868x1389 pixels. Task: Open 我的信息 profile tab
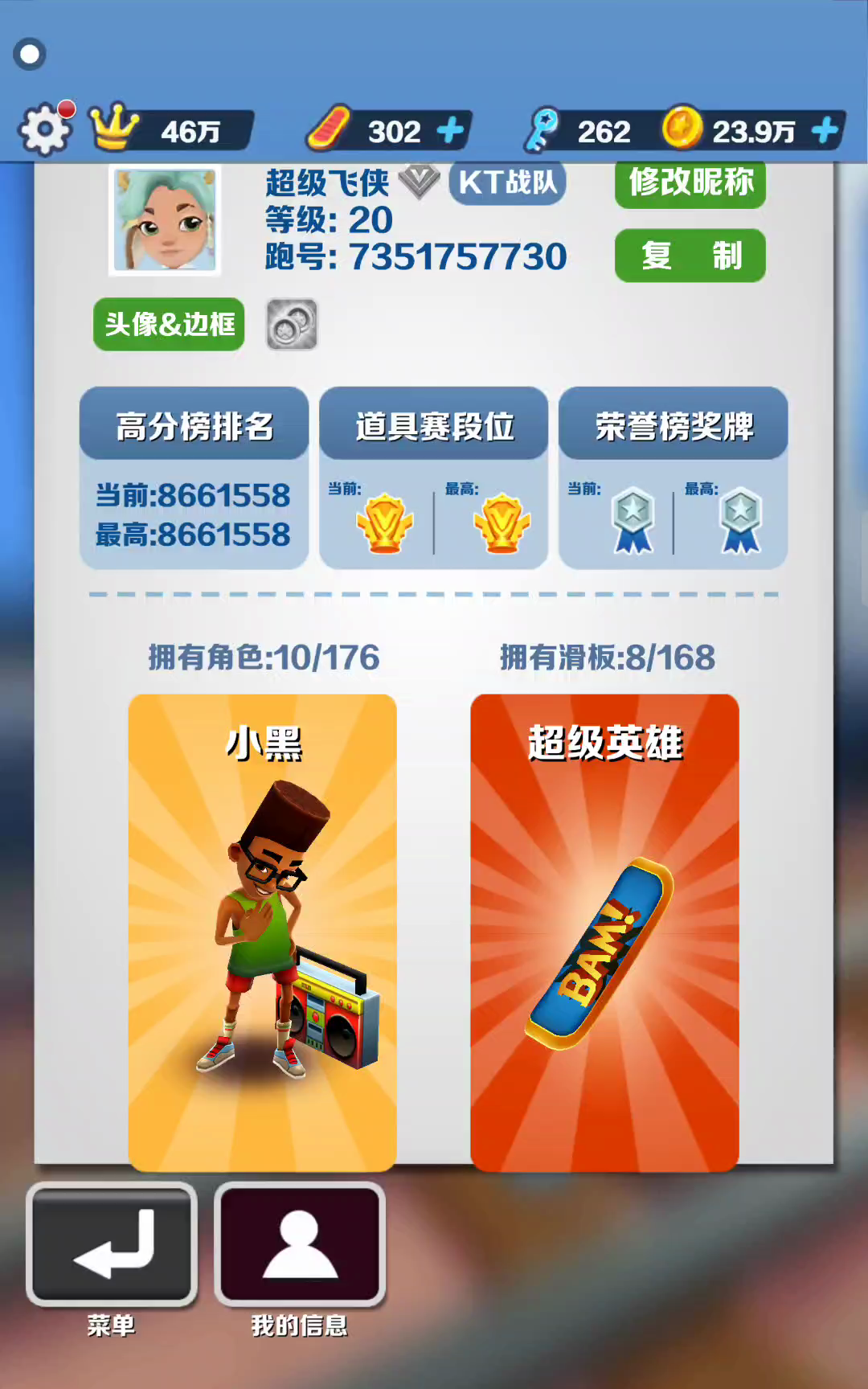tap(300, 1244)
